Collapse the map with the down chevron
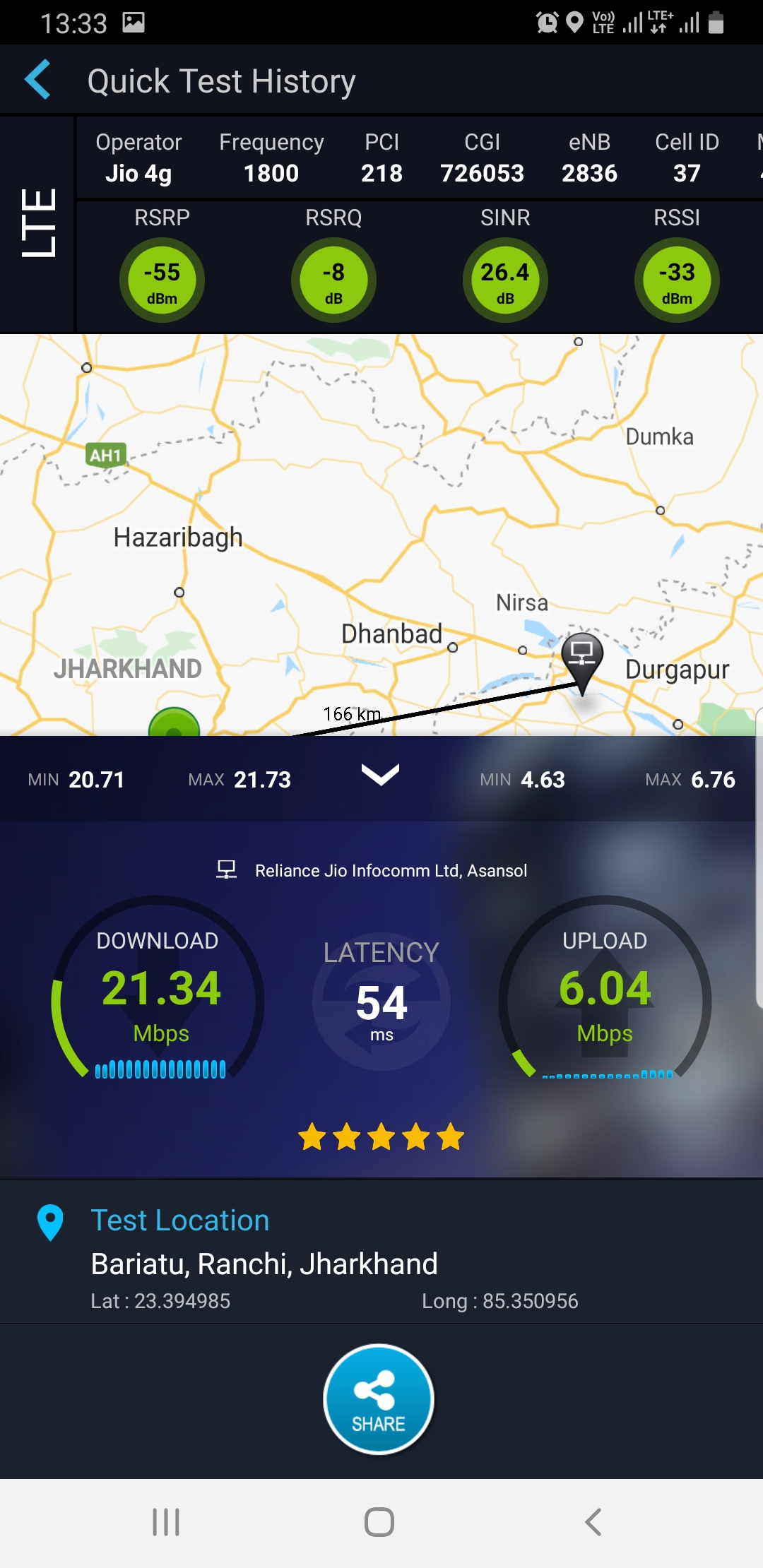Viewport: 763px width, 1568px height. [x=380, y=775]
